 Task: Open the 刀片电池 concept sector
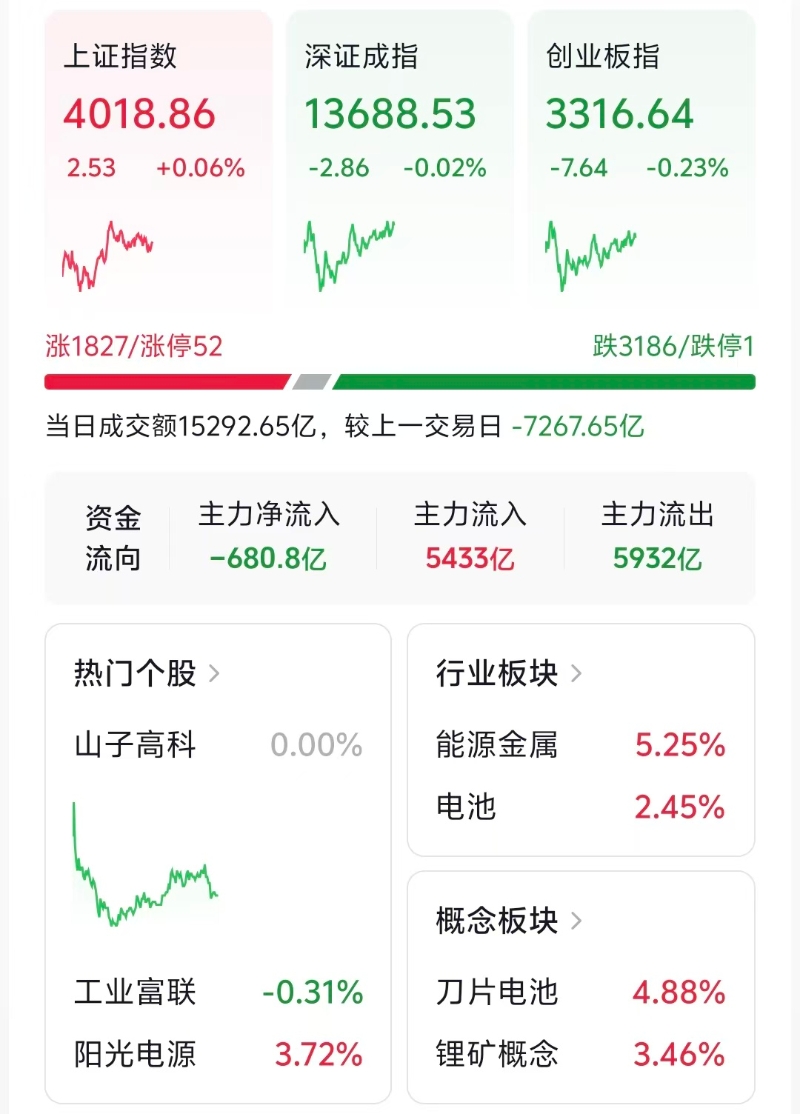coord(580,993)
